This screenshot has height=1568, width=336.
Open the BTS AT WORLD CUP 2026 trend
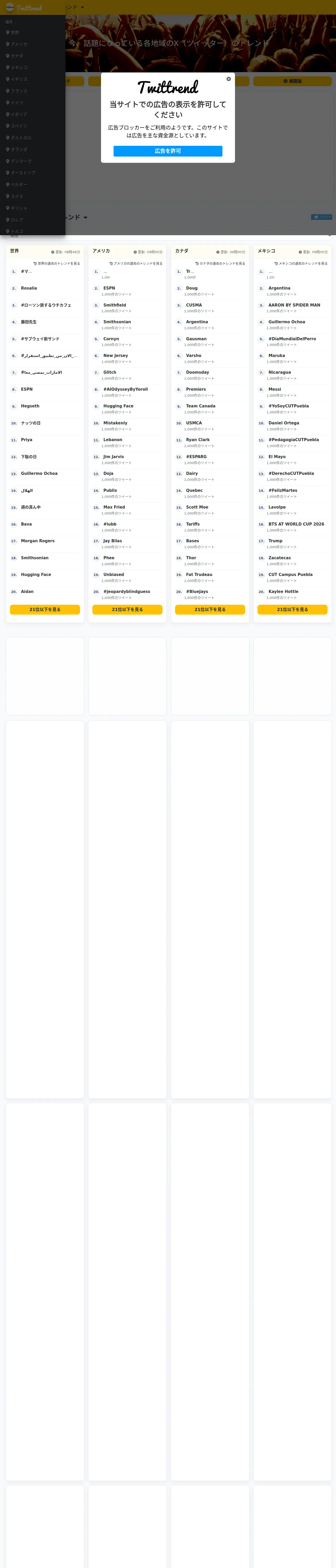click(x=296, y=524)
